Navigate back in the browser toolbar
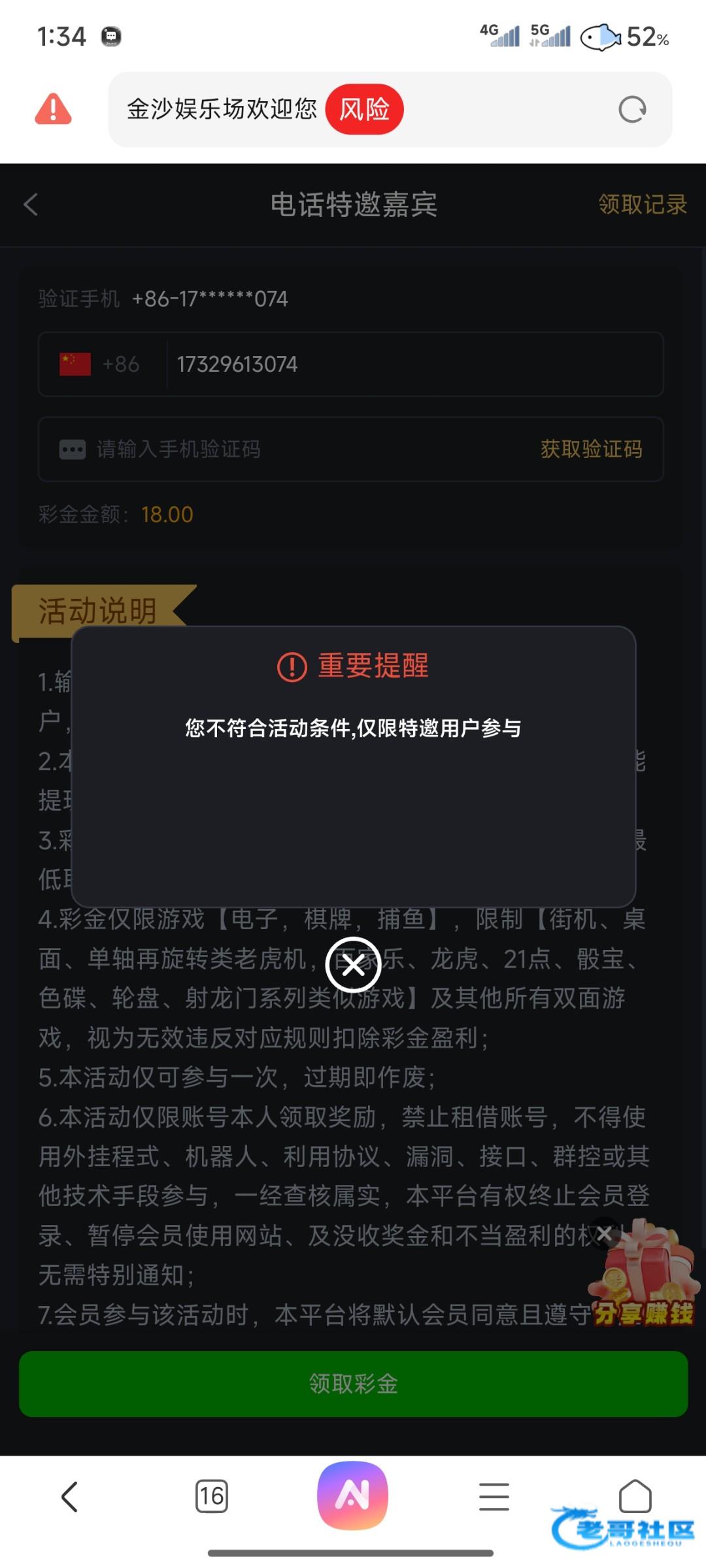Image resolution: width=706 pixels, height=1568 pixels. point(70,1496)
